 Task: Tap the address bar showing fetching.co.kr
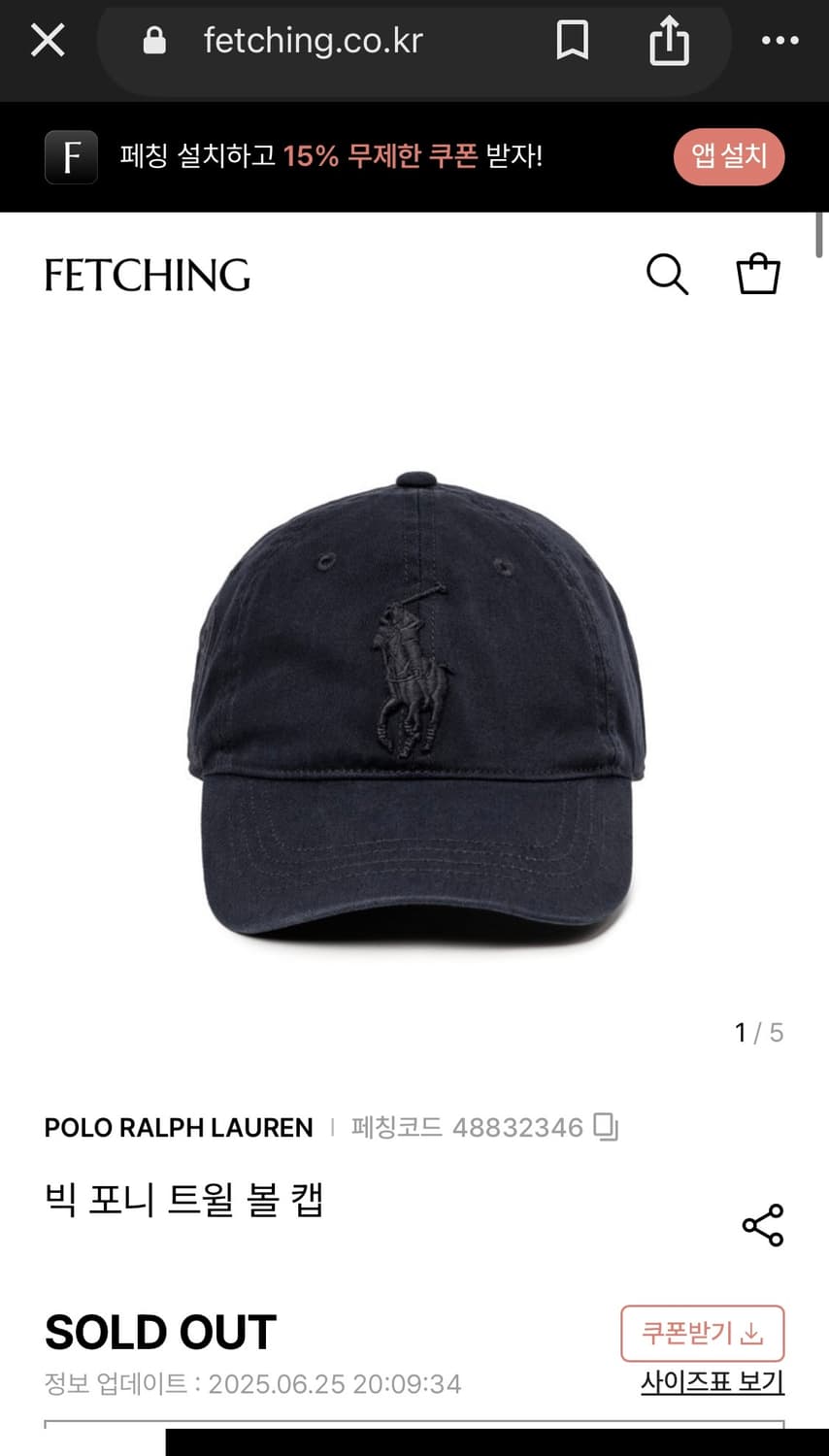tap(311, 40)
